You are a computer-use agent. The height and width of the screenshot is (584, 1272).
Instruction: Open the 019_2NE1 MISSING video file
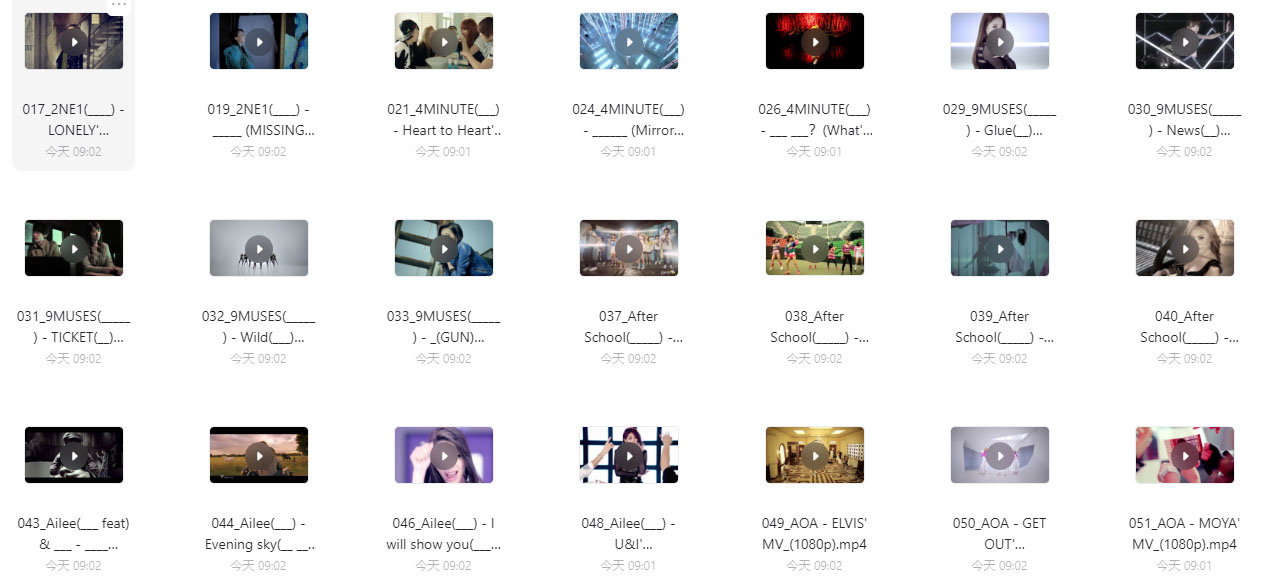259,41
